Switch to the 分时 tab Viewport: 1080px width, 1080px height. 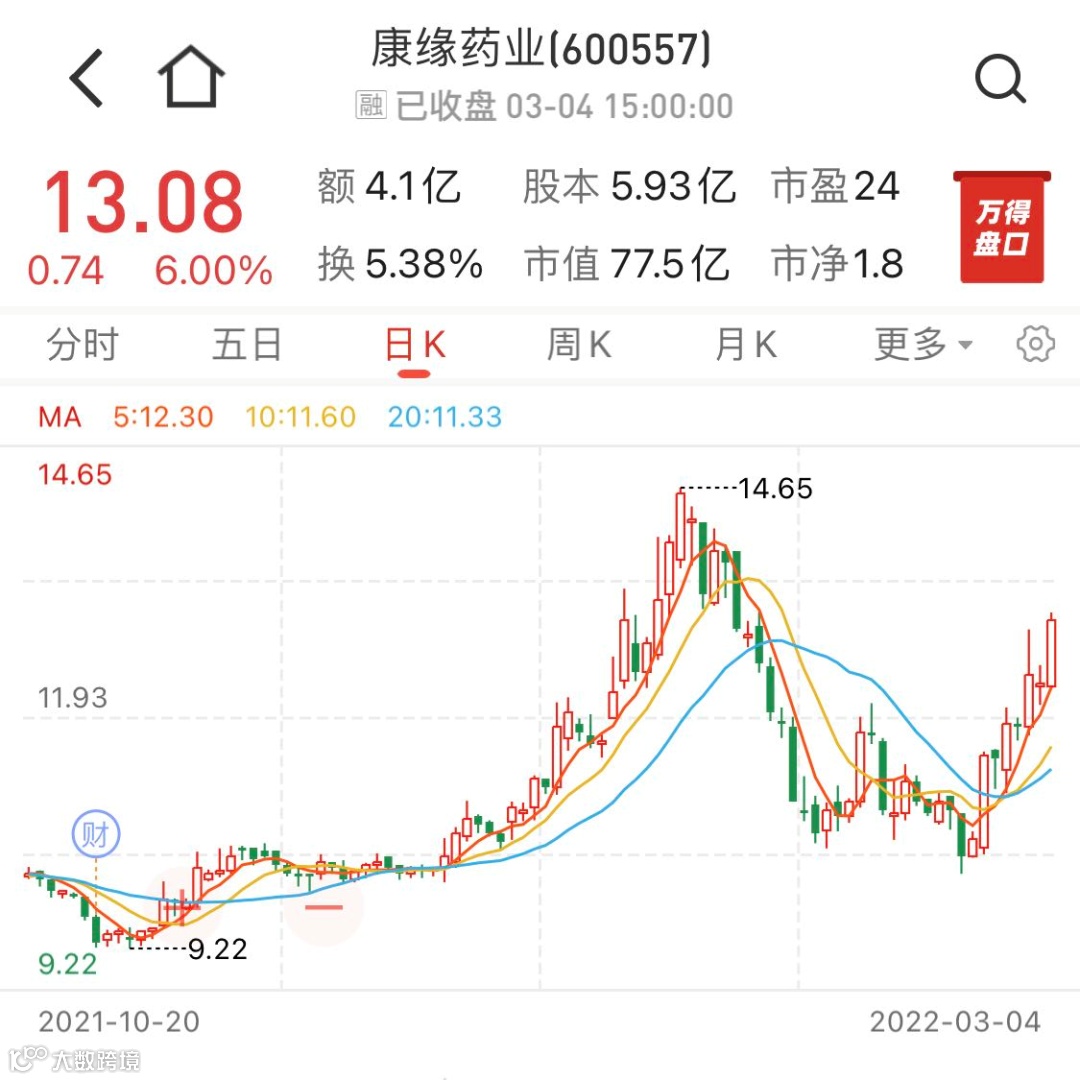(82, 345)
